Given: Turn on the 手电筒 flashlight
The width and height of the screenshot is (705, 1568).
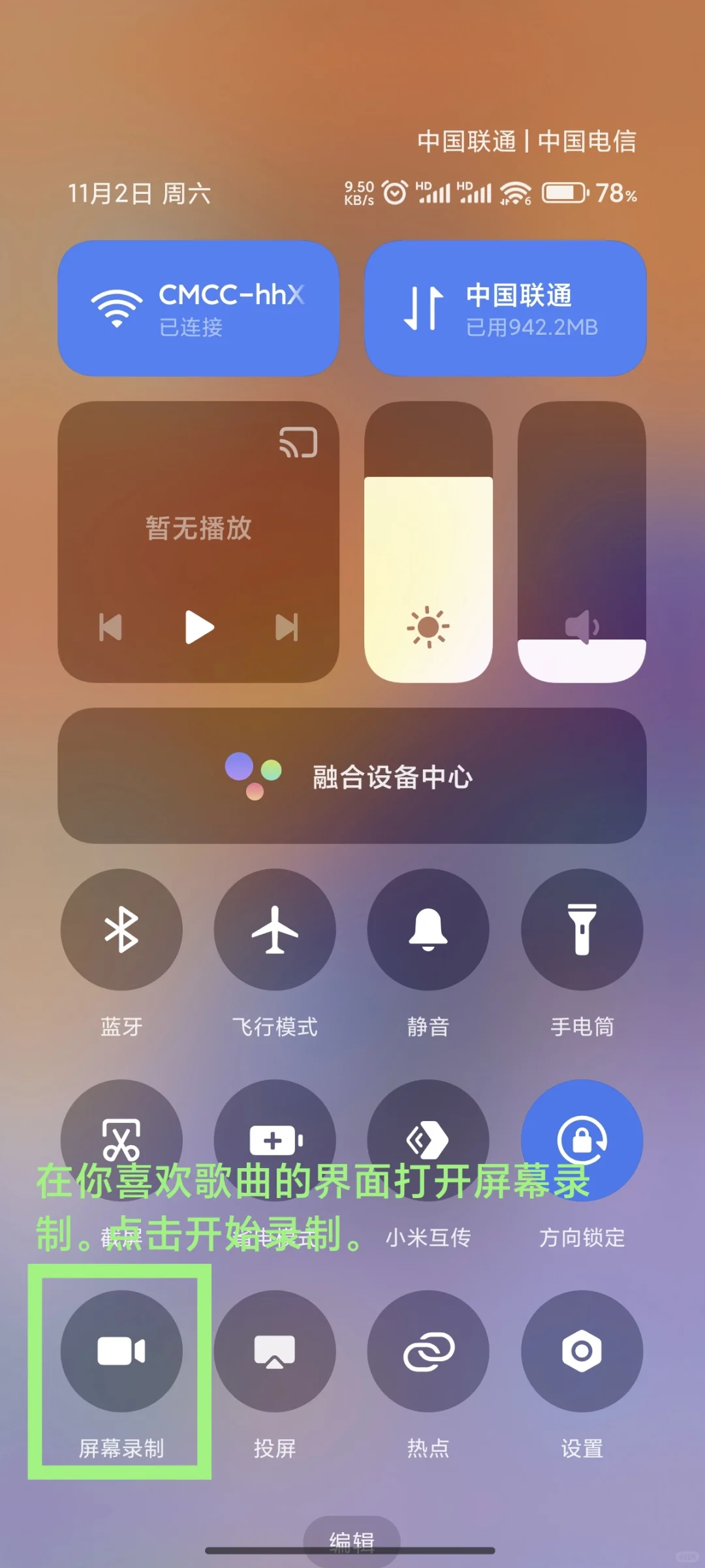Looking at the screenshot, I should [582, 929].
